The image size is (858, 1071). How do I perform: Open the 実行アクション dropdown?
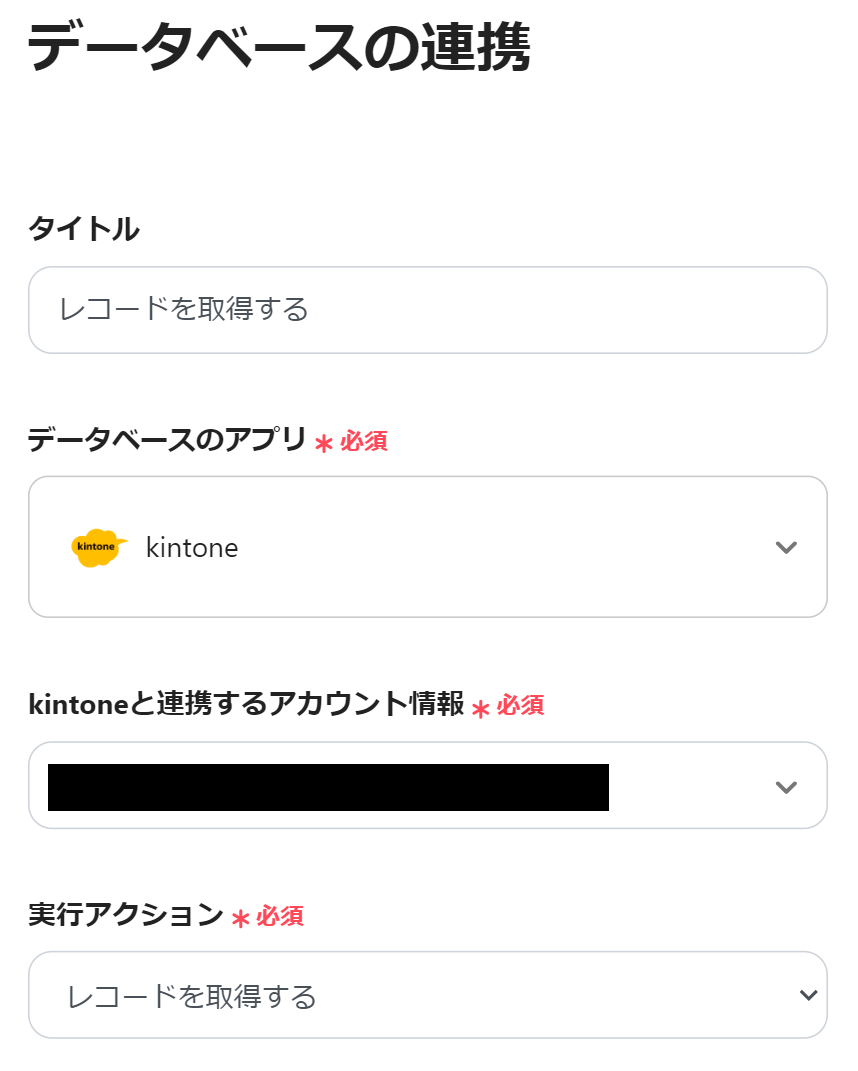point(428,995)
